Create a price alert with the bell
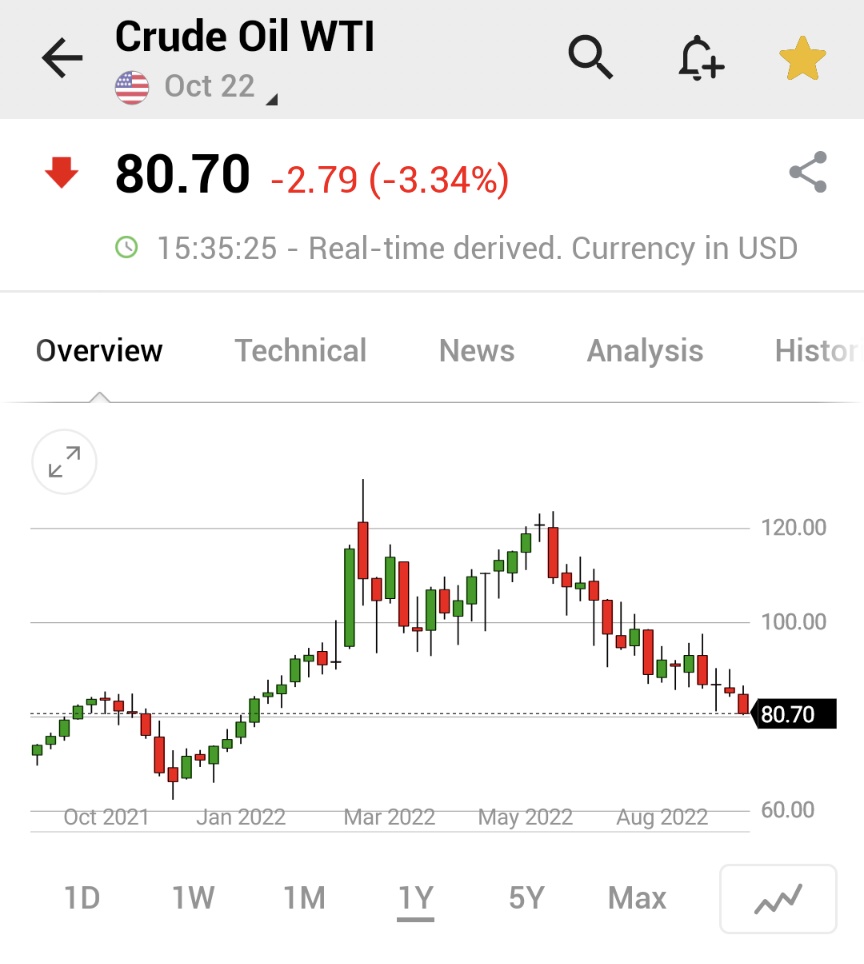864x964 pixels. pyautogui.click(x=700, y=59)
